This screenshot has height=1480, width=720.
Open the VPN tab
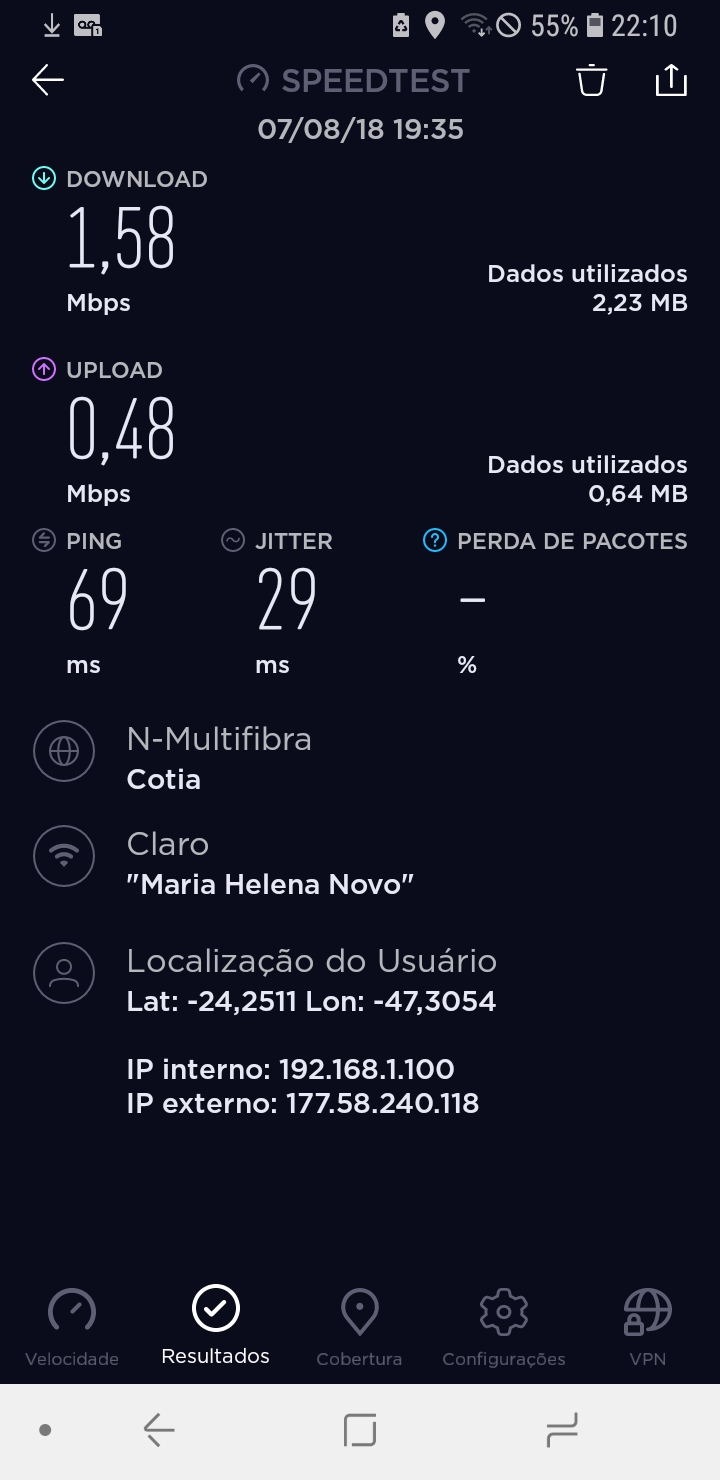click(647, 1327)
